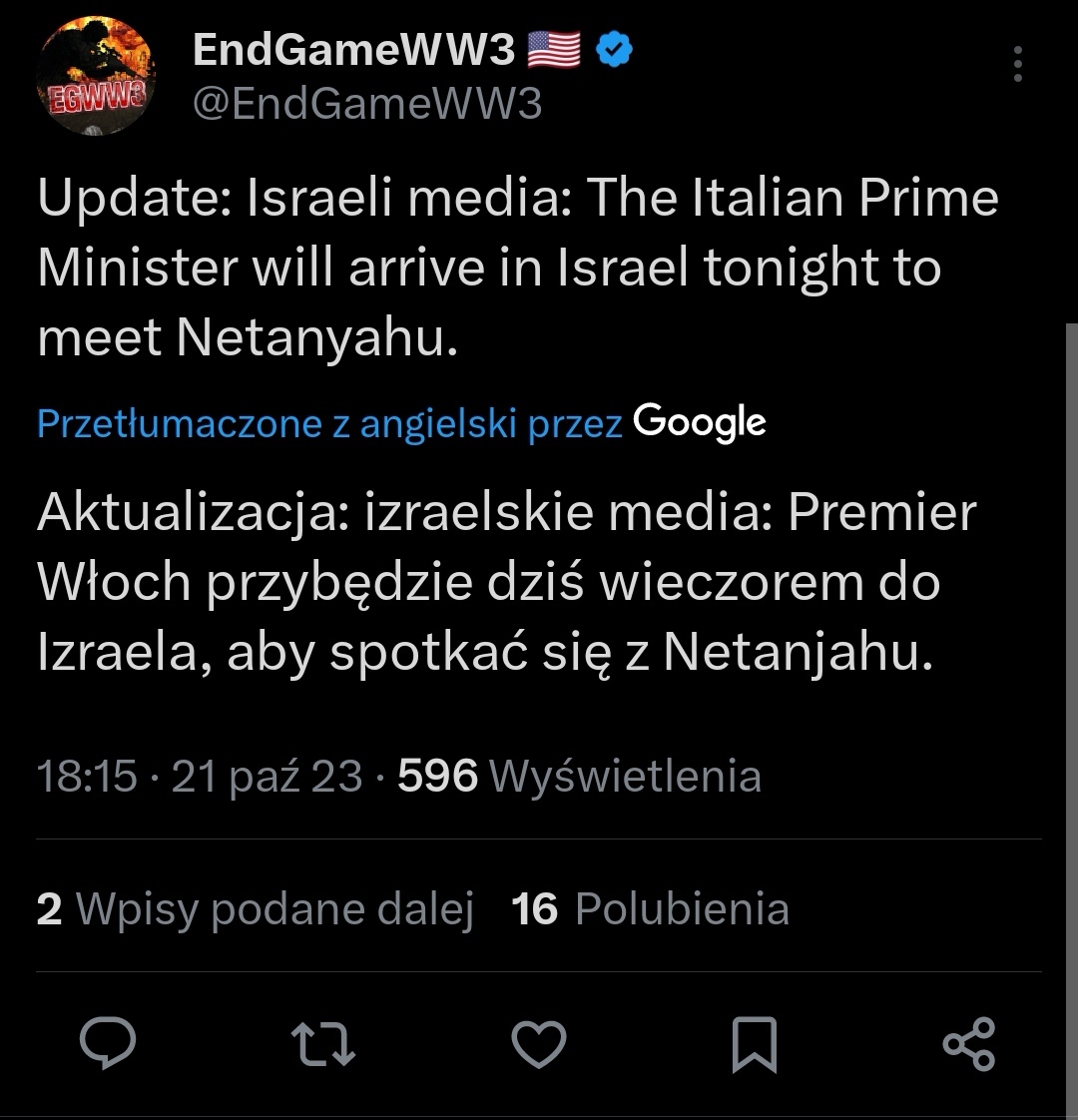Viewport: 1078px width, 1120px height.
Task: View the 2 Wpisy podane dalej
Action: (x=255, y=908)
